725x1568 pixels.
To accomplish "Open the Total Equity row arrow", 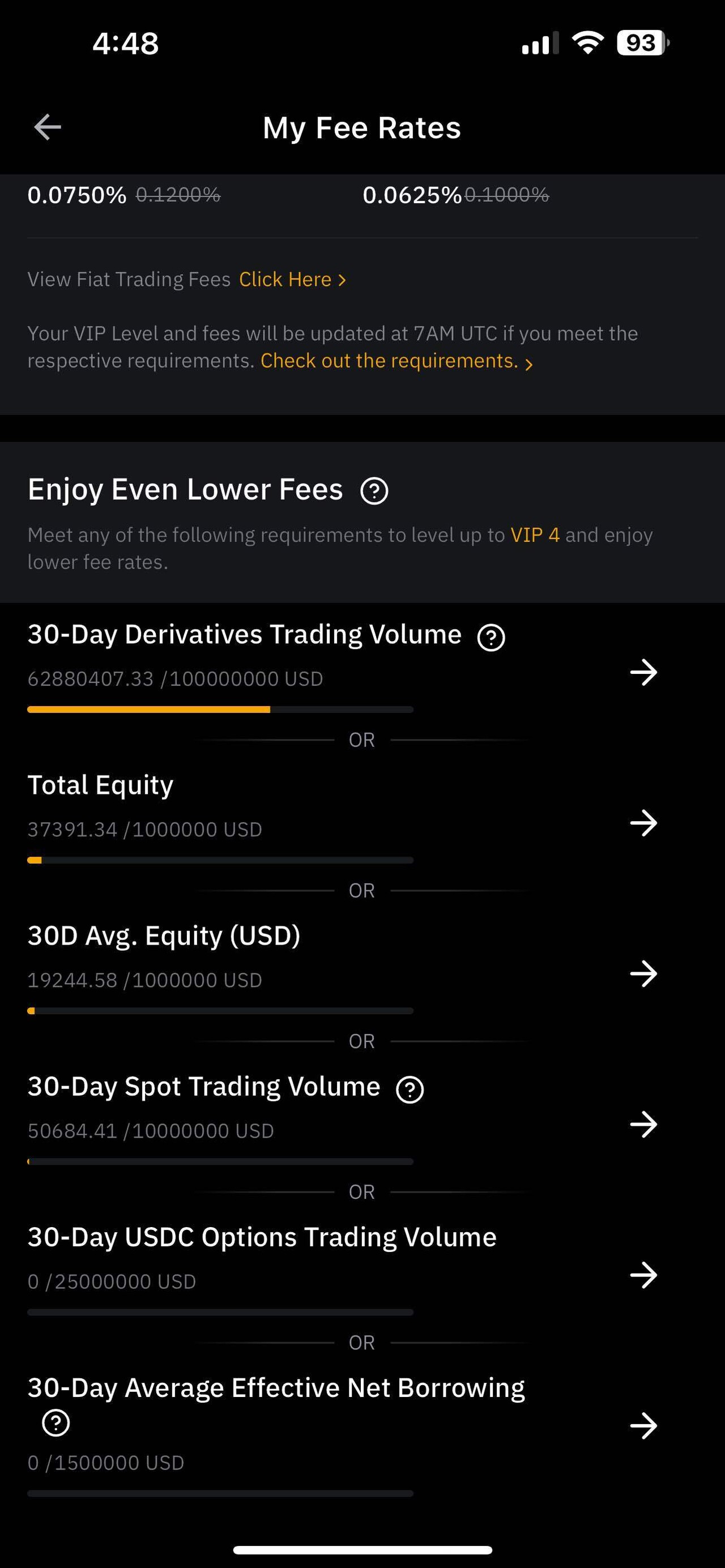I will pyautogui.click(x=643, y=823).
